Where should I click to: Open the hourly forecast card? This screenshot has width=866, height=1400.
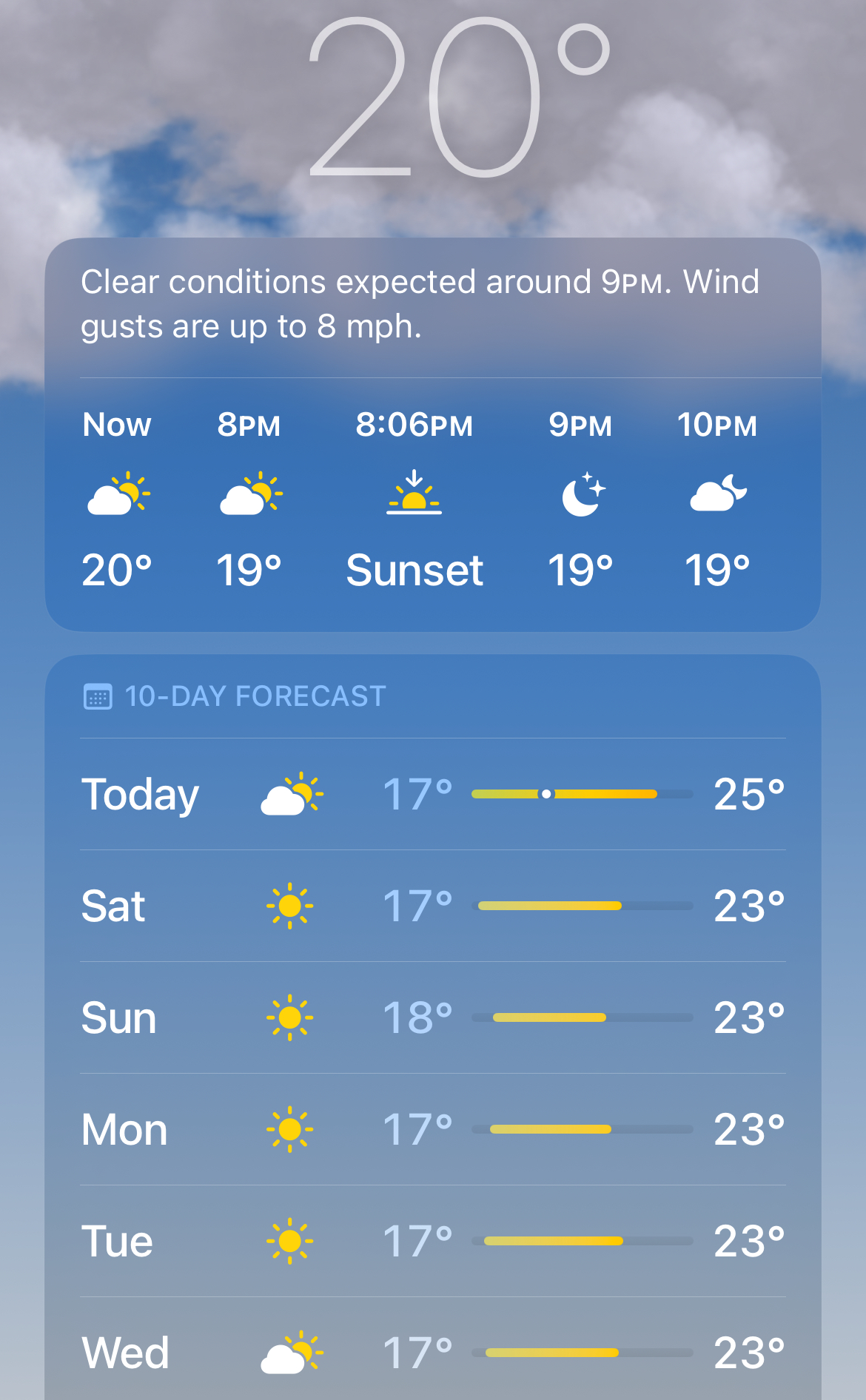[x=433, y=434]
